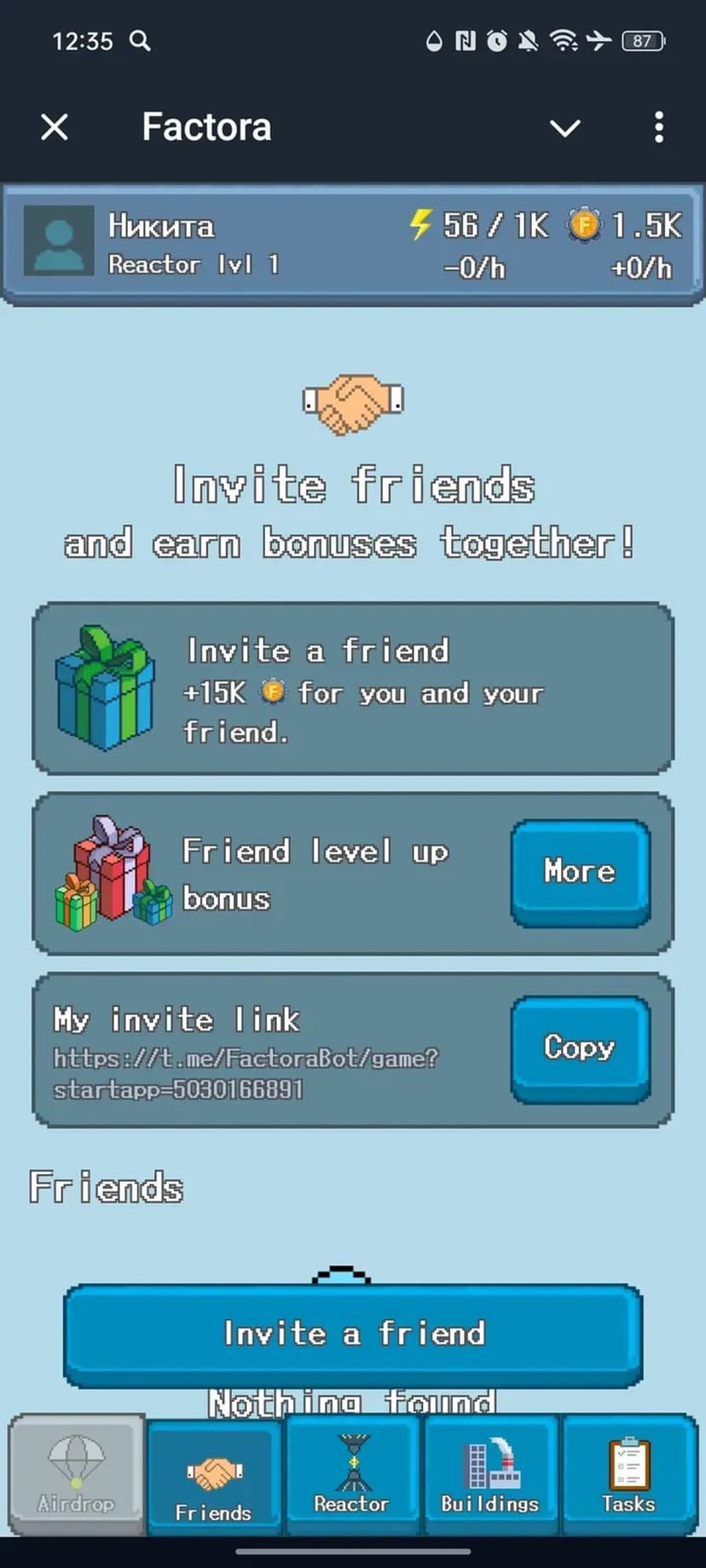Open the Invite a friend gift card
The image size is (706, 1568).
353,689
